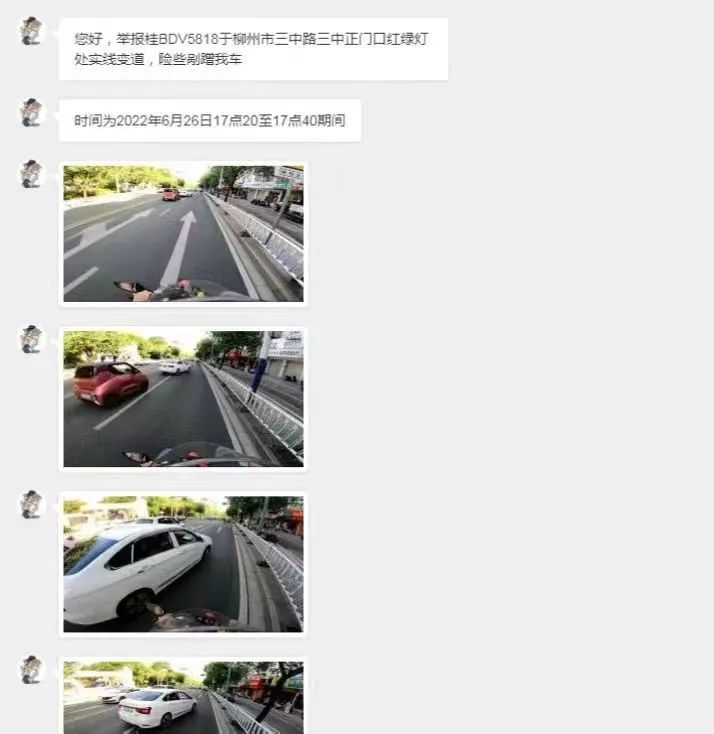The width and height of the screenshot is (714, 734).
Task: Open the photo with the red car
Action: point(183,398)
